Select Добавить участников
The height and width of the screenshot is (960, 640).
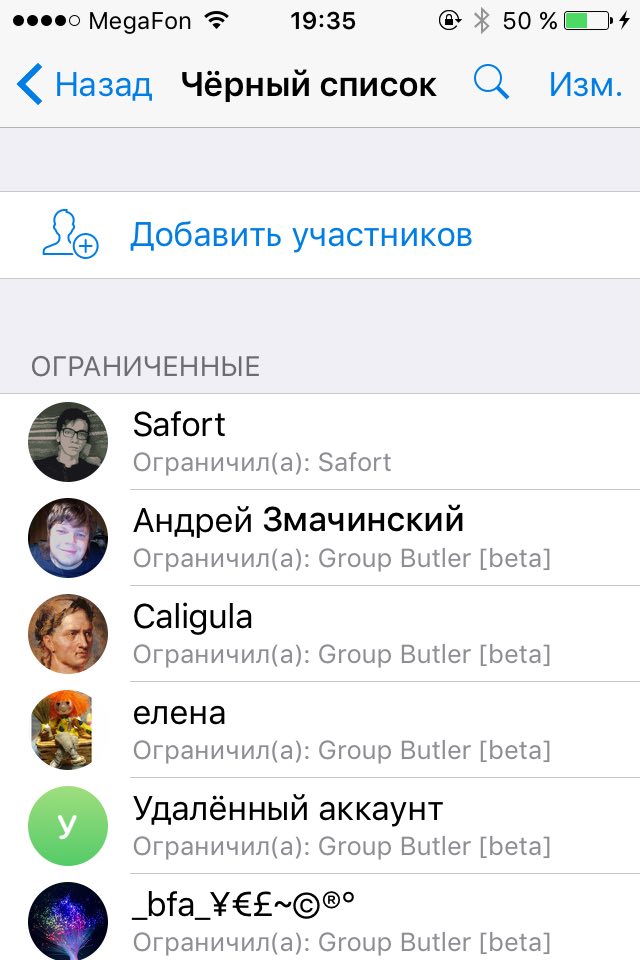click(300, 236)
